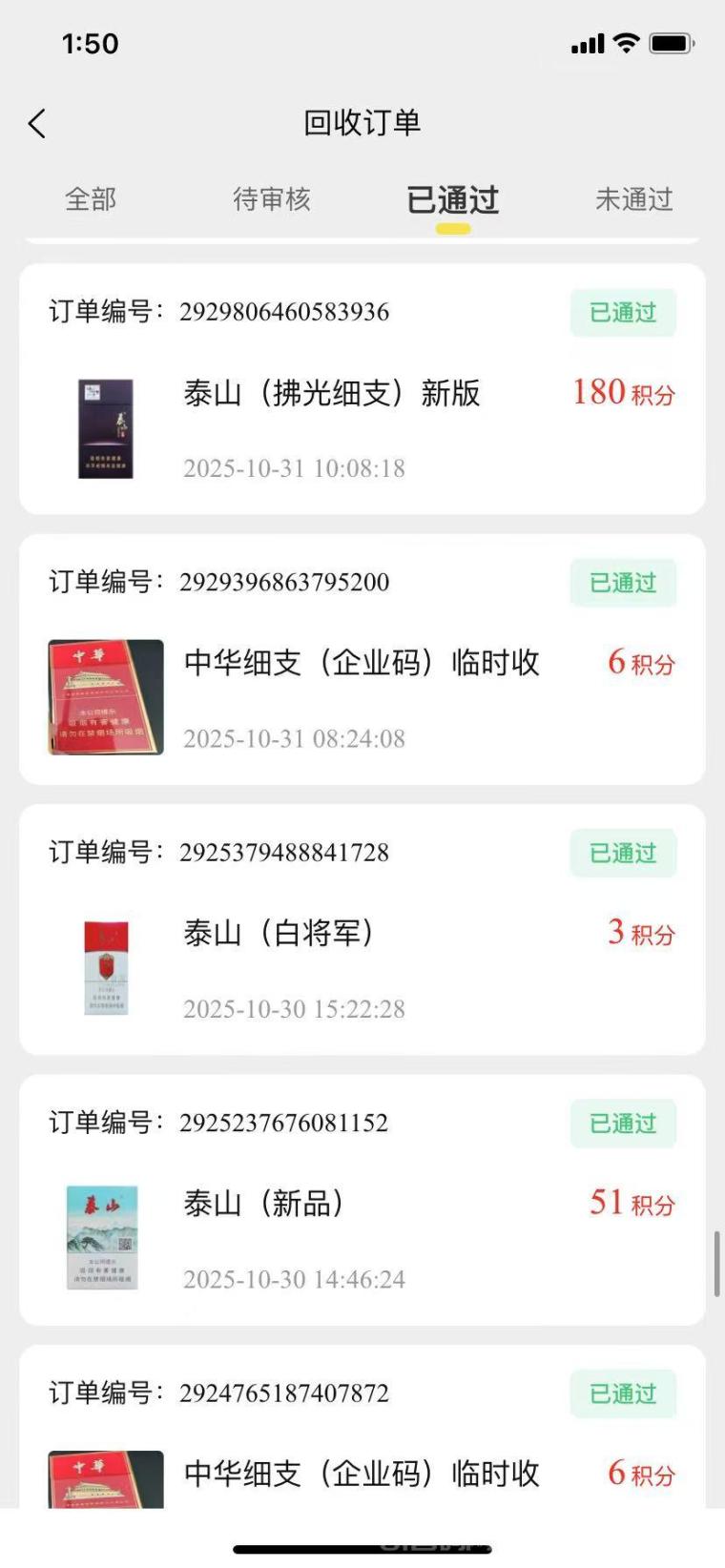
Task: Switch to the 全部 tab
Action: [x=91, y=199]
